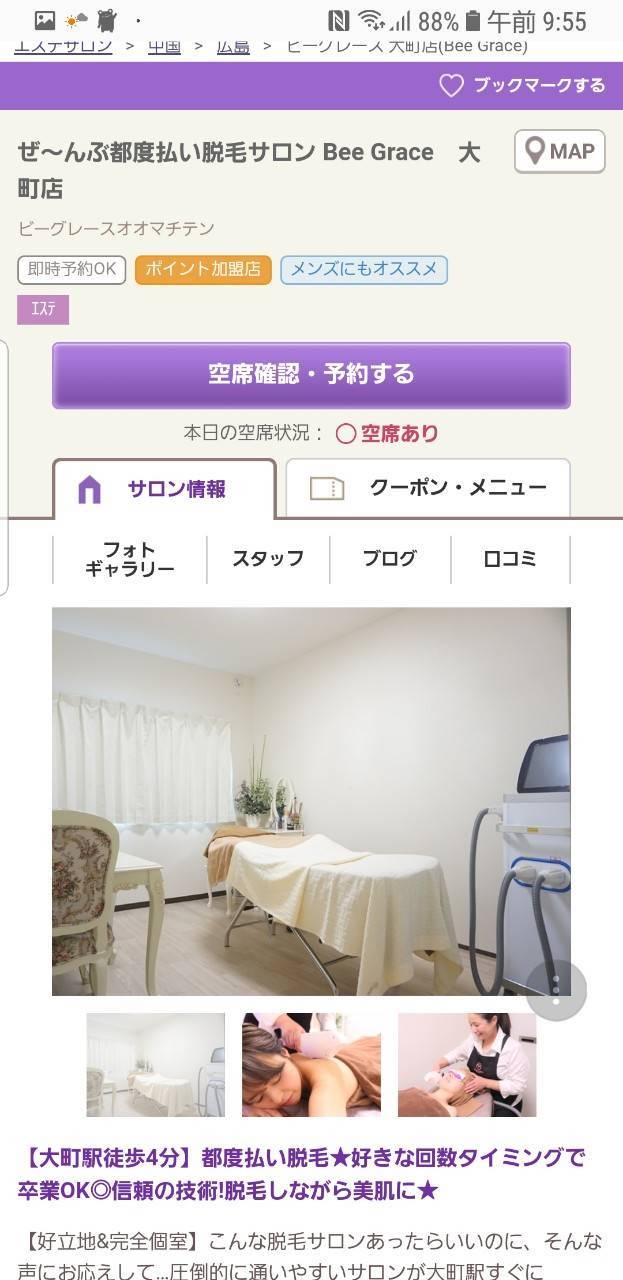Open the ブログ section
Image resolution: width=623 pixels, height=1280 pixels.
tap(390, 559)
